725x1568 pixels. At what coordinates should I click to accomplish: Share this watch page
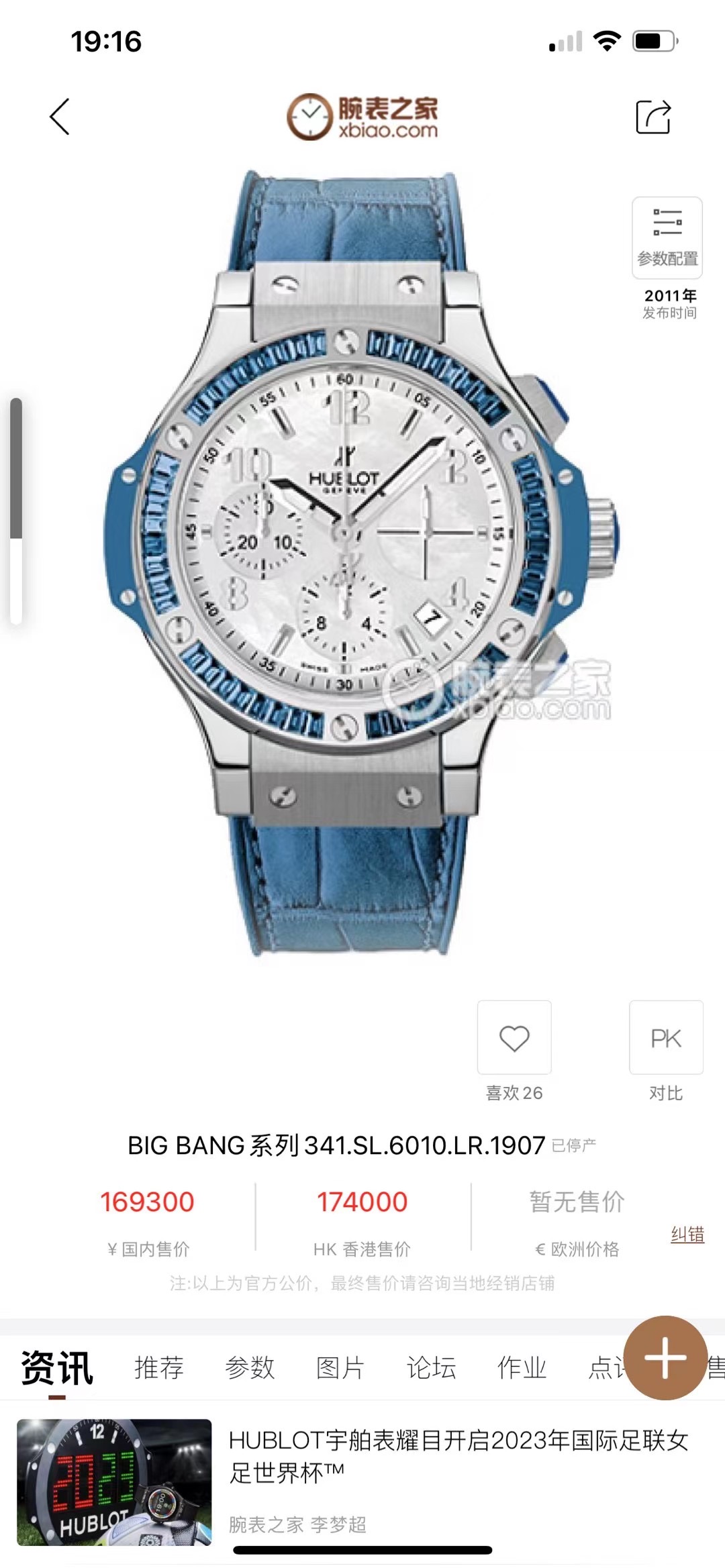[653, 117]
